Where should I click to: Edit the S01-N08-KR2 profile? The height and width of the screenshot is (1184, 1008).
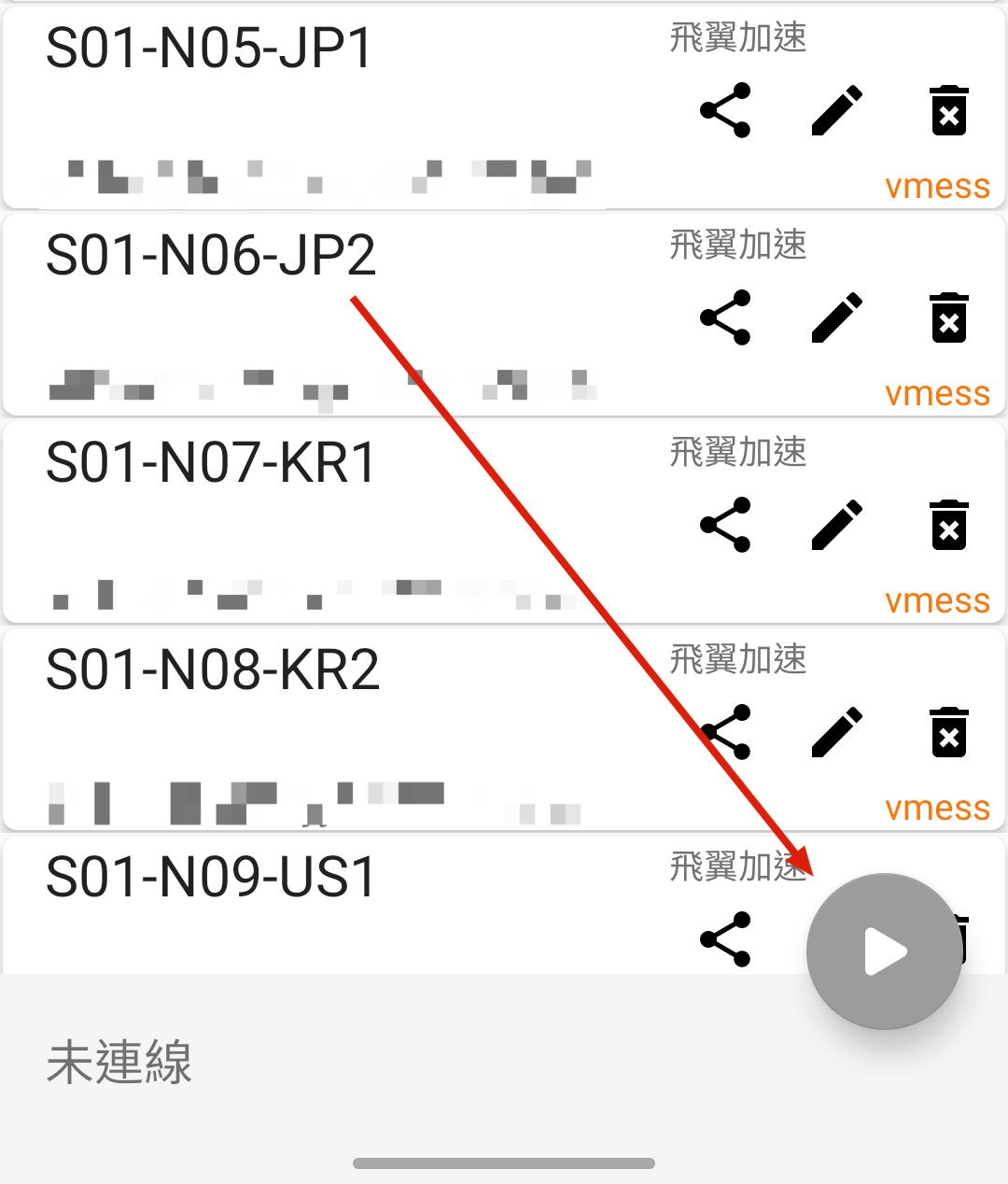click(x=836, y=731)
